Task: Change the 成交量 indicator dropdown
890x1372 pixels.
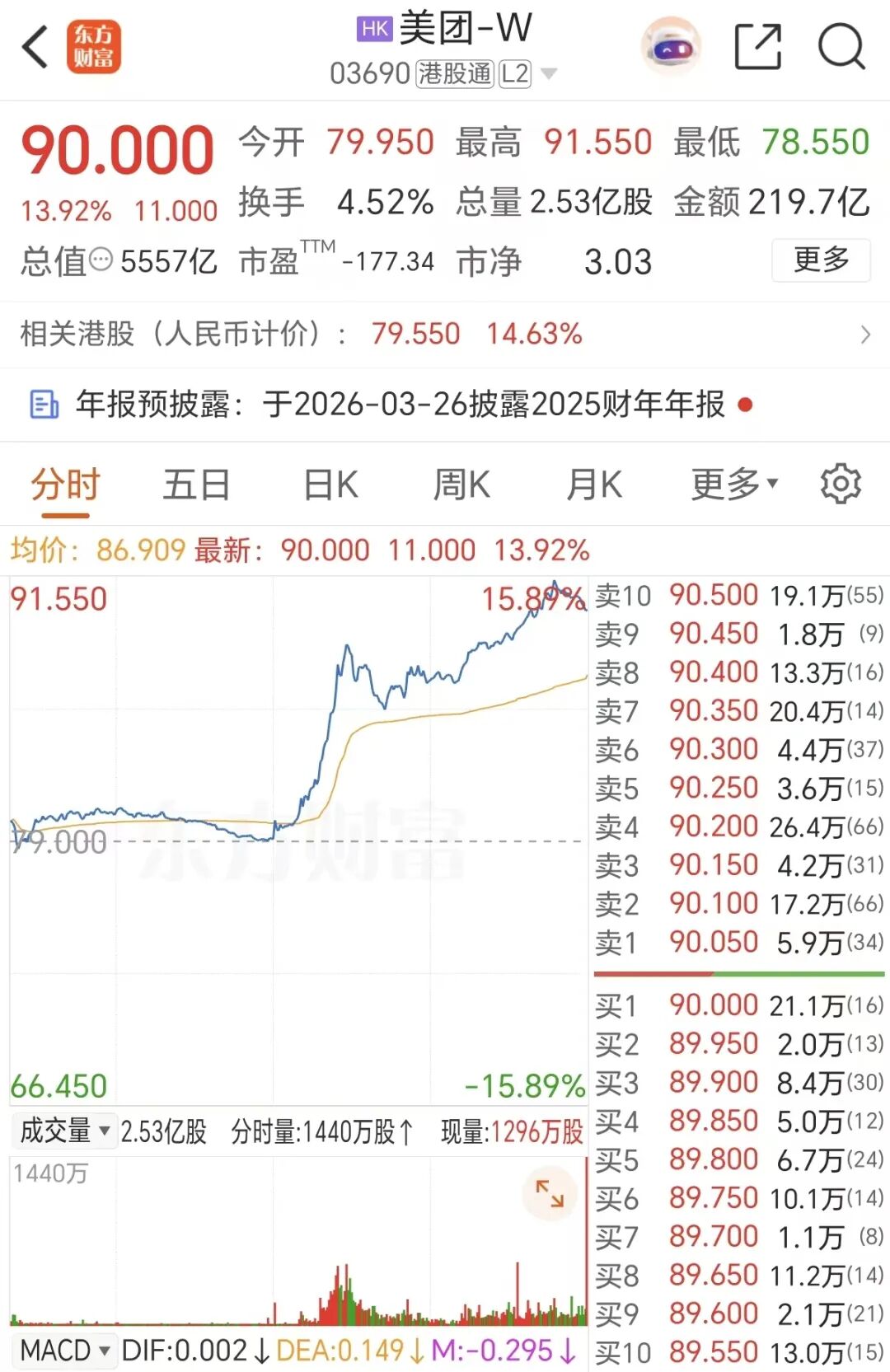Action: click(64, 1131)
